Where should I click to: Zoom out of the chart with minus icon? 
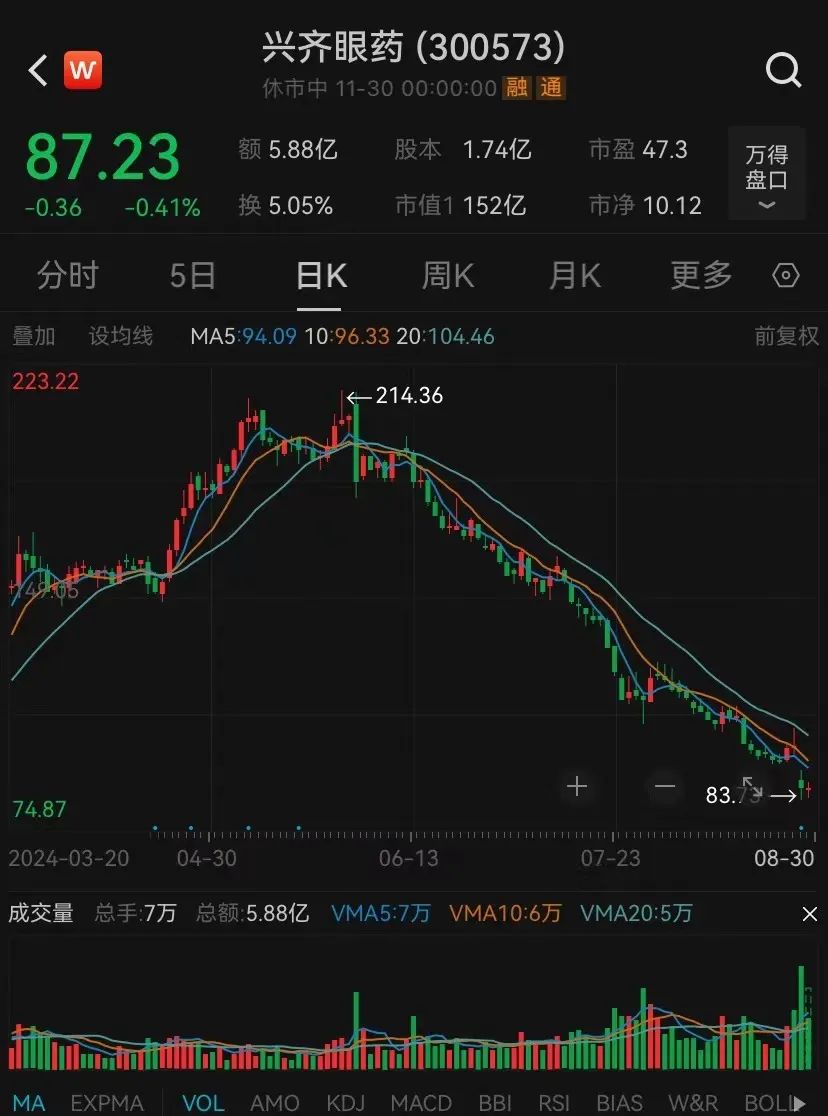(664, 787)
